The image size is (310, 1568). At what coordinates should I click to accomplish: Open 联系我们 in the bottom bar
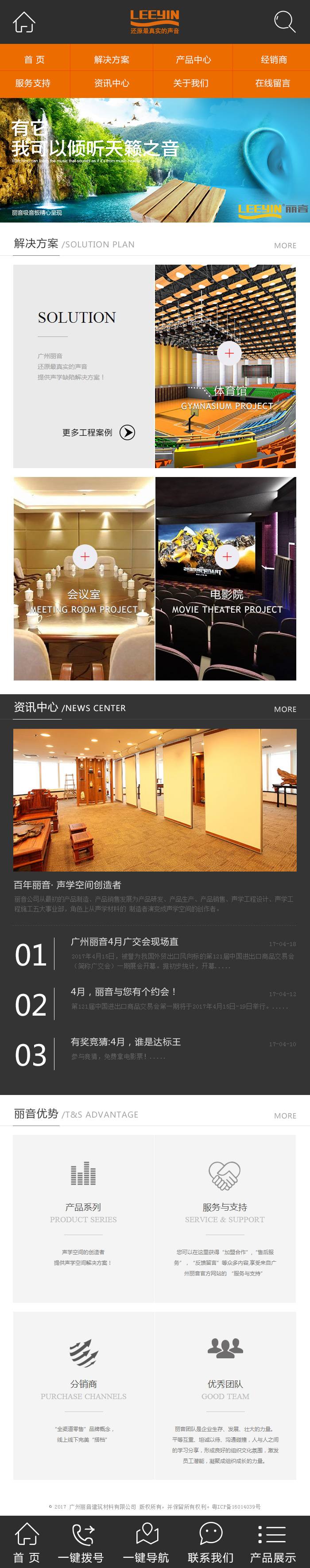pyautogui.click(x=210, y=1542)
